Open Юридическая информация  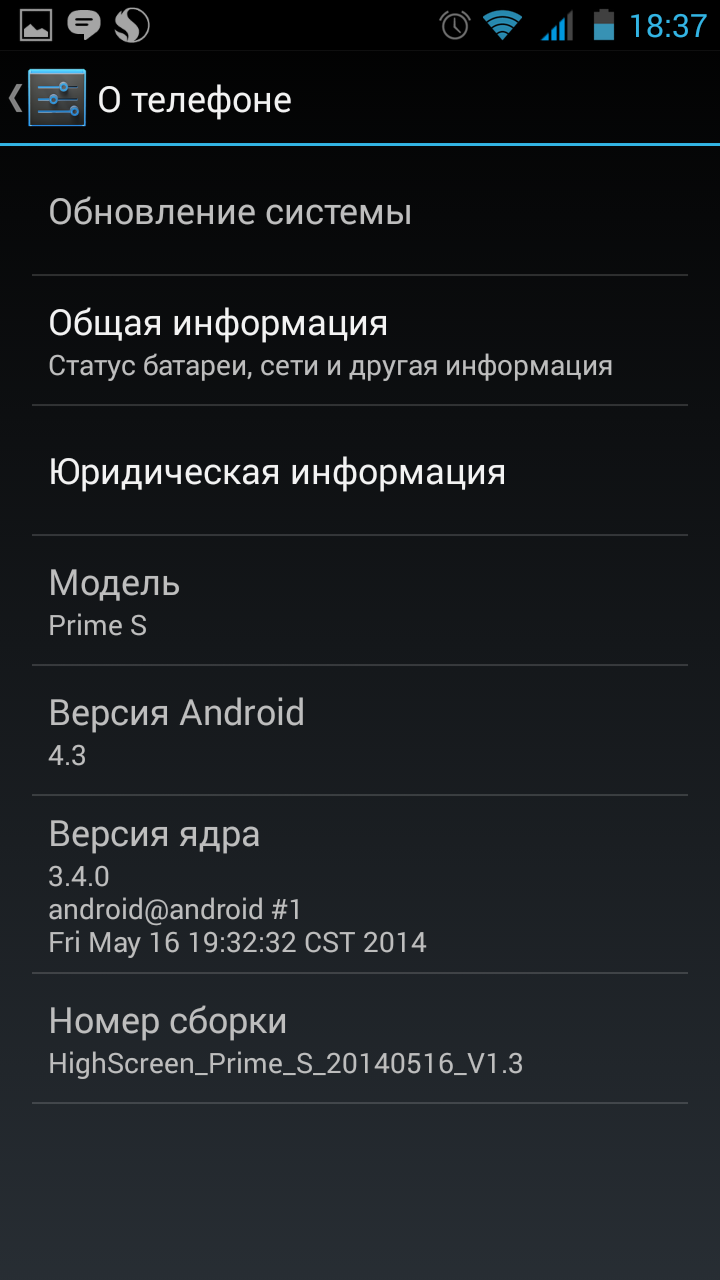coord(360,472)
